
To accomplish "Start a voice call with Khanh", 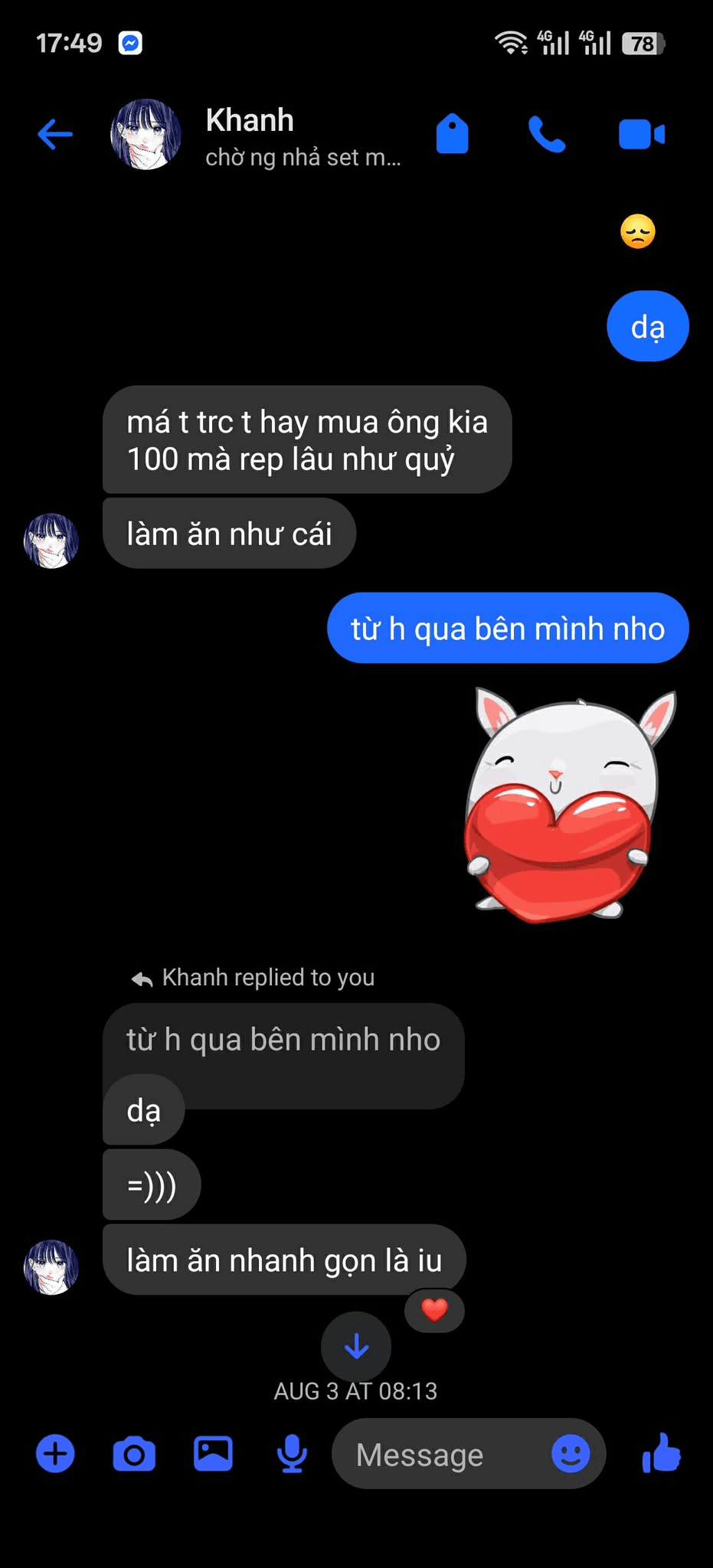I will (x=547, y=134).
